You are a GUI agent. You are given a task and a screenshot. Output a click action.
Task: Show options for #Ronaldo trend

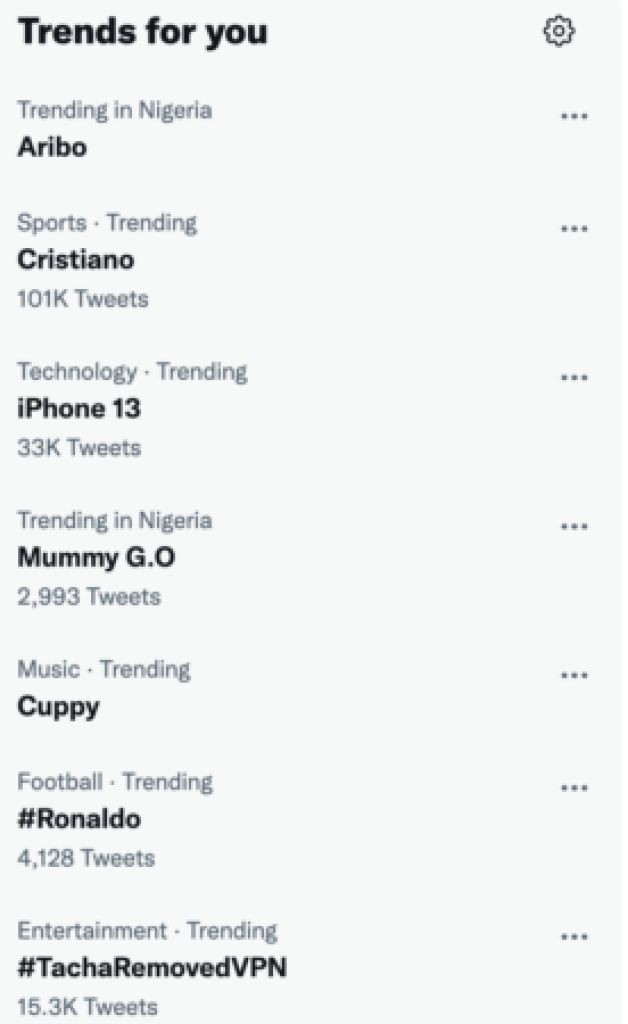tap(574, 788)
